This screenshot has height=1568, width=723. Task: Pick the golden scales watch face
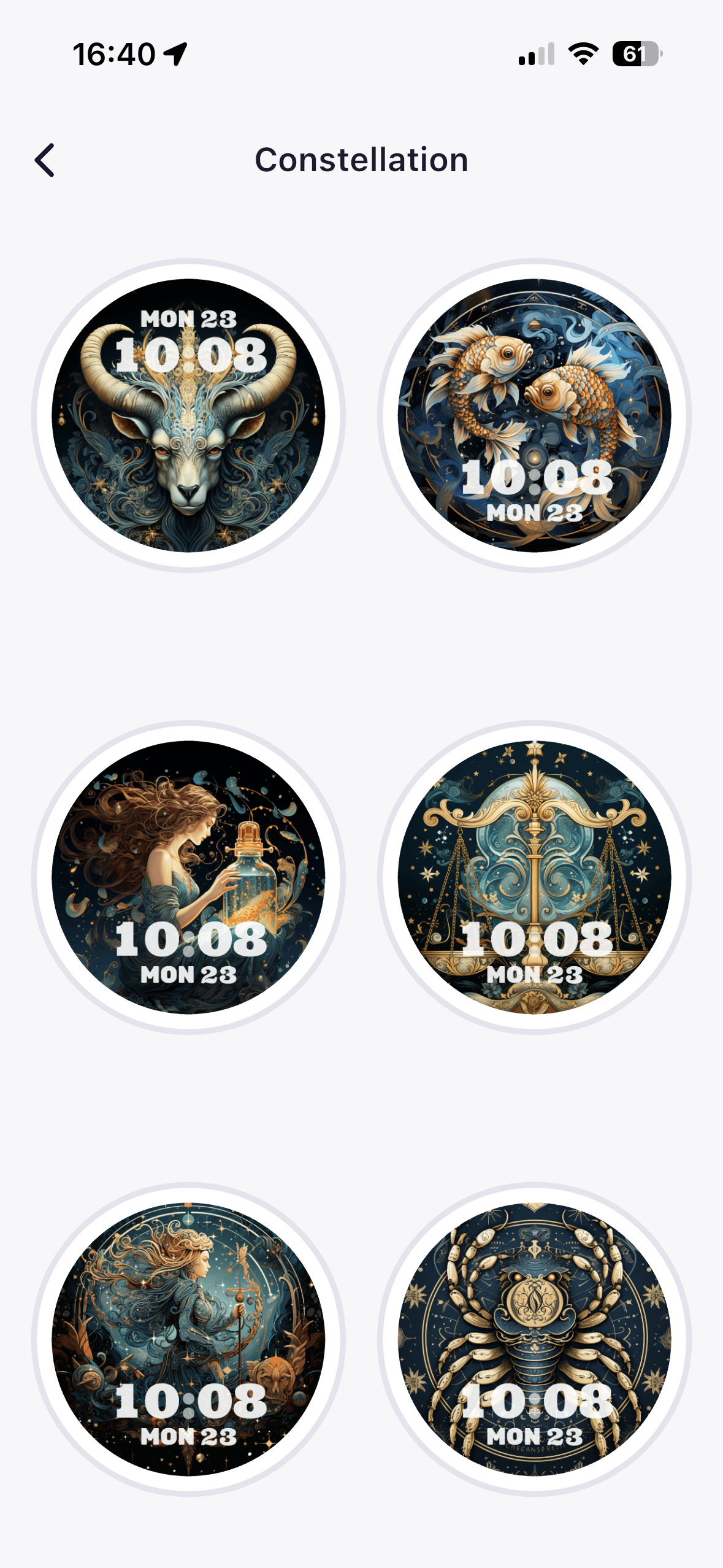[534, 877]
